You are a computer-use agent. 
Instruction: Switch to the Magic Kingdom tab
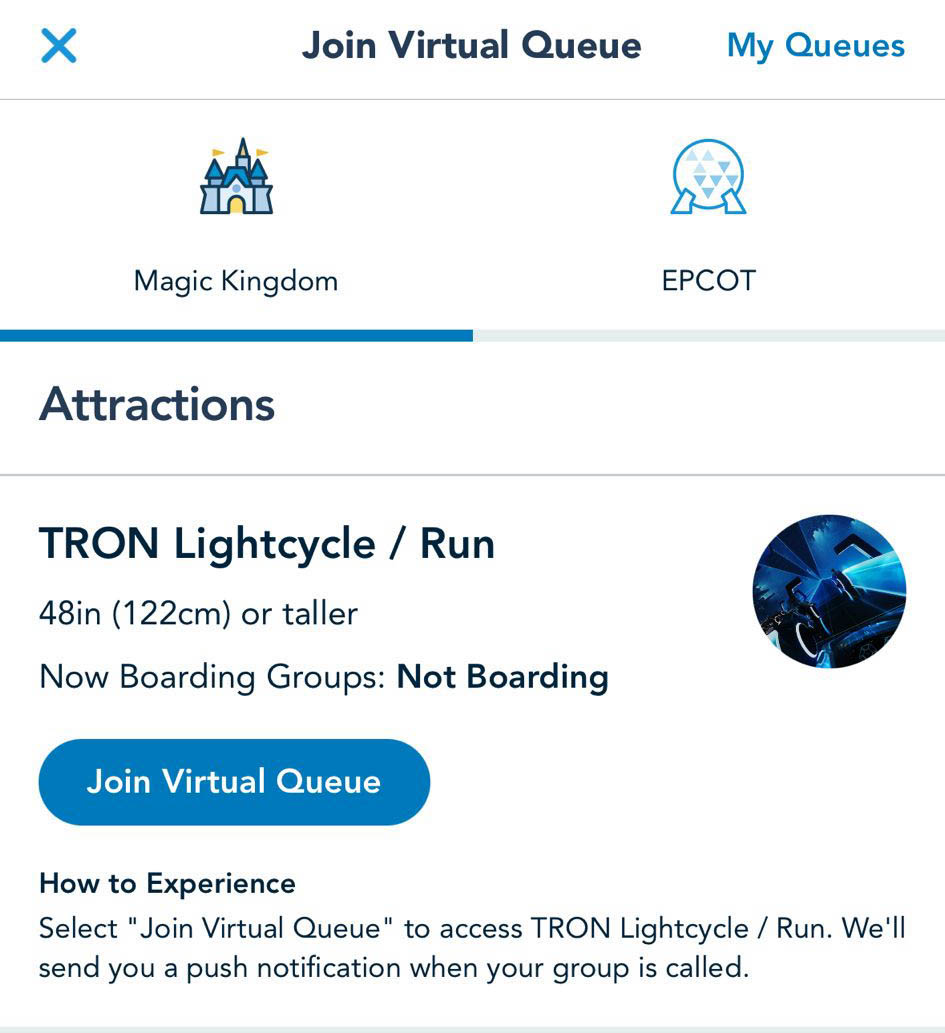click(x=236, y=218)
